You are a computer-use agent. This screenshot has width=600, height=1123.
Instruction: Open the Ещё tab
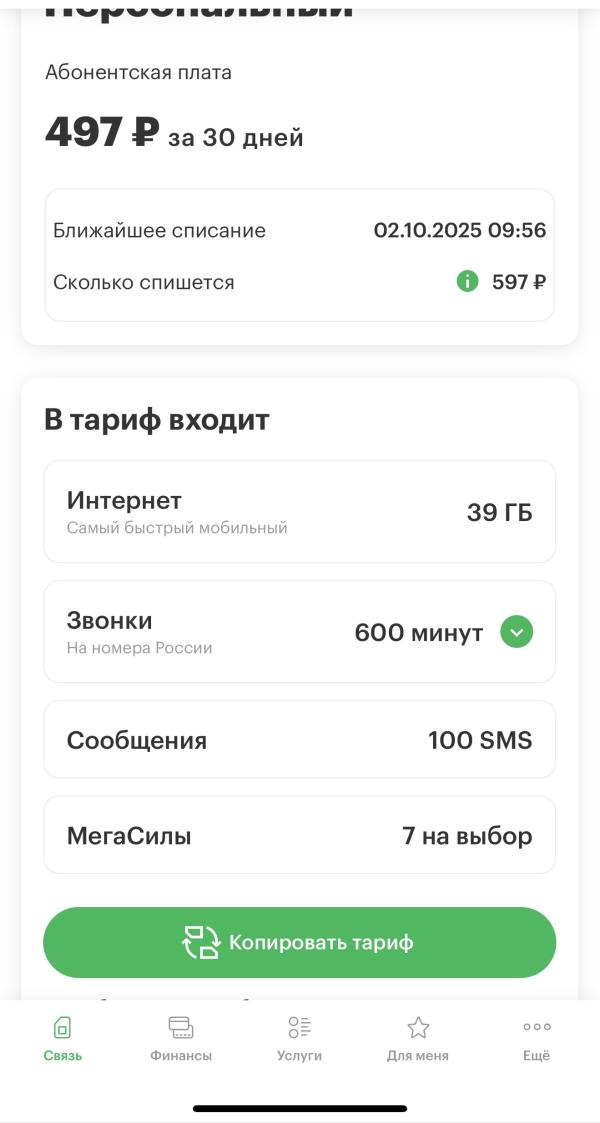[536, 1038]
